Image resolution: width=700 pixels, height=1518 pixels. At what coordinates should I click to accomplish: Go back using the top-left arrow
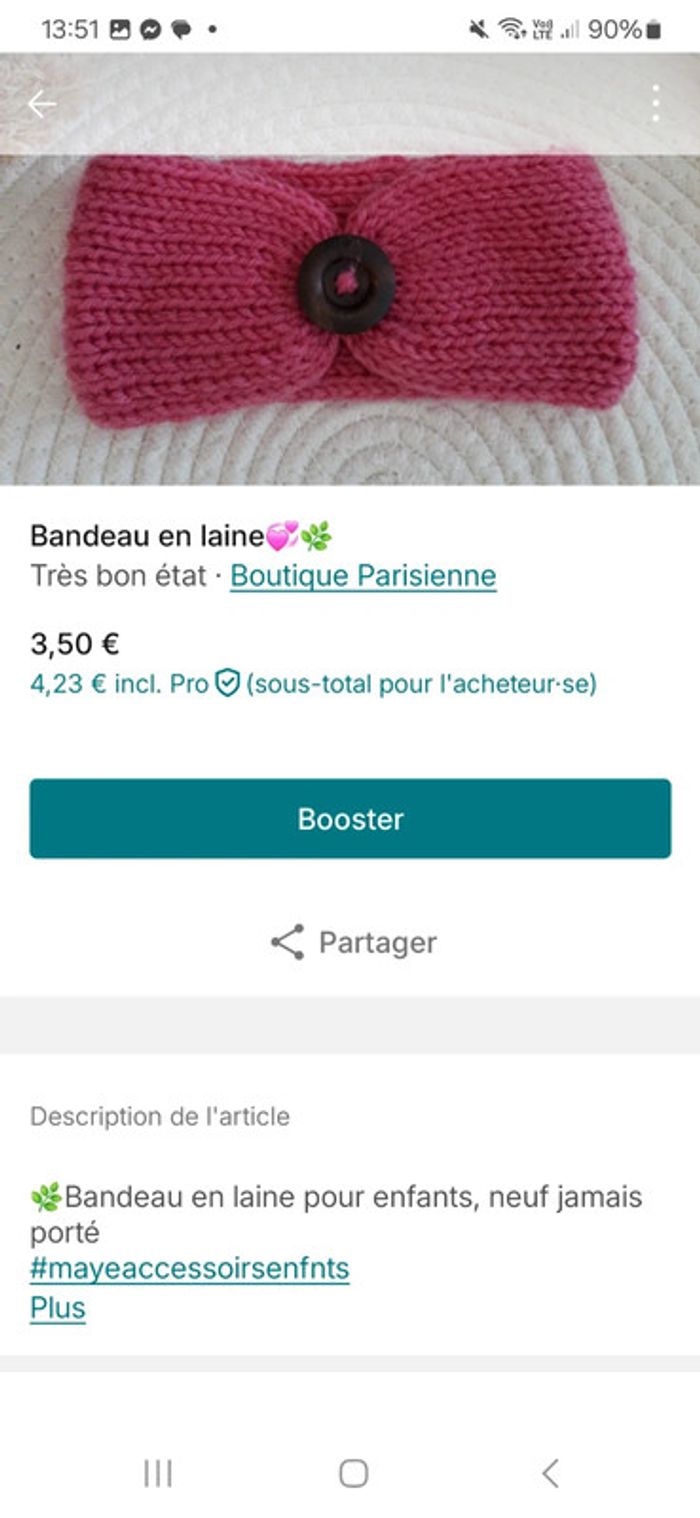pyautogui.click(x=42, y=104)
